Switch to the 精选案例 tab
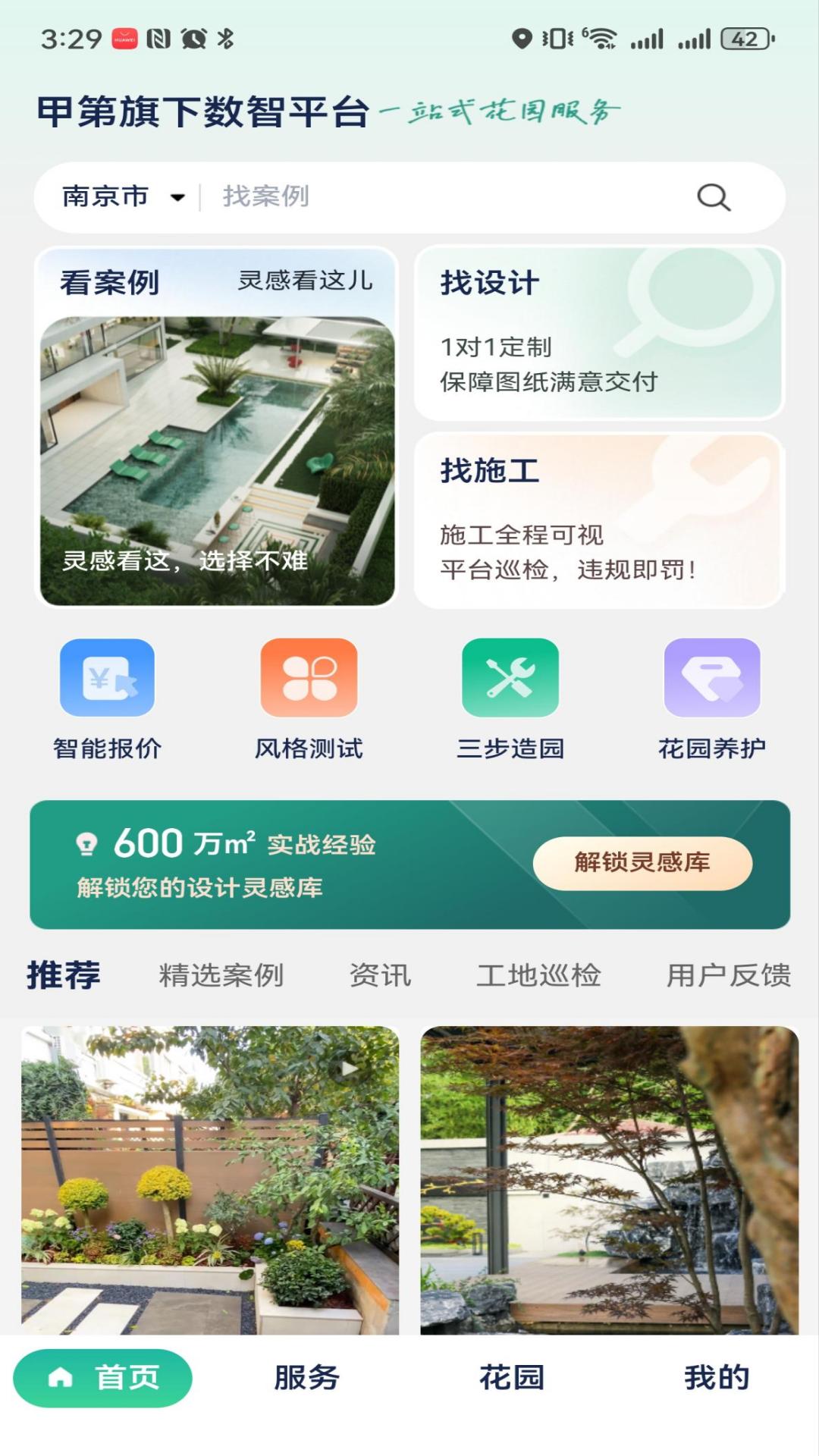This screenshot has height=1456, width=819. (x=219, y=976)
